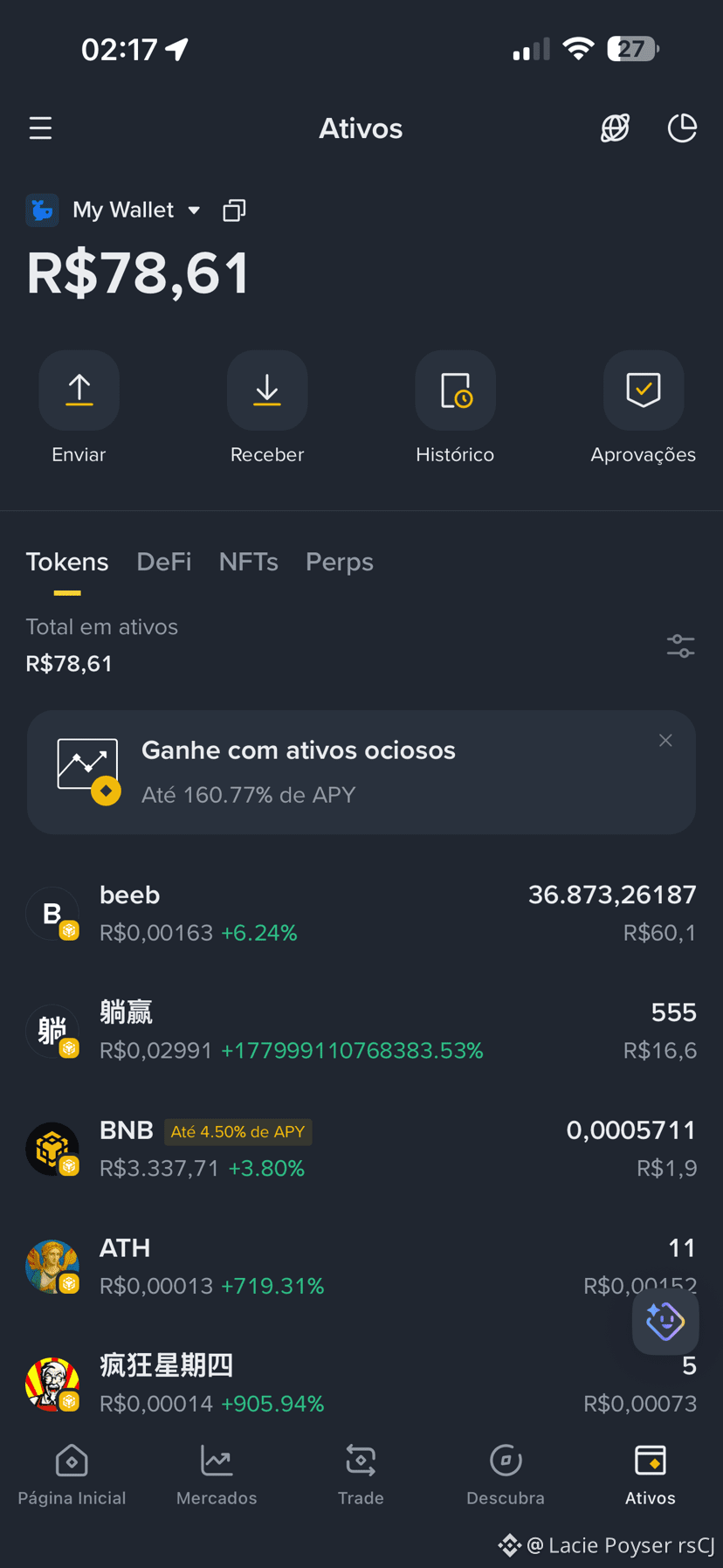Viewport: 723px width, 1568px height.
Task: Open the network globe icon
Action: 615,128
